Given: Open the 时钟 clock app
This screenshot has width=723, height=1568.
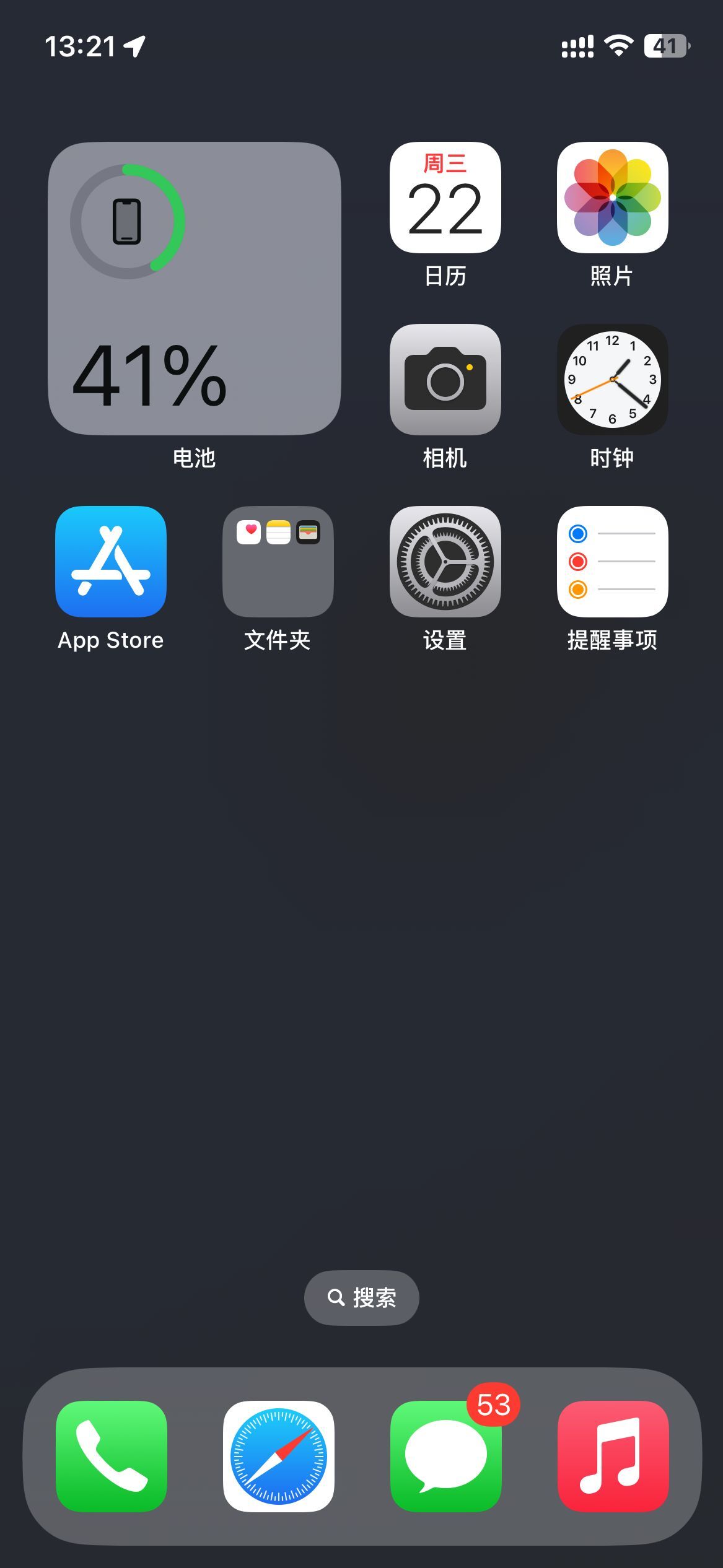Looking at the screenshot, I should pos(612,379).
